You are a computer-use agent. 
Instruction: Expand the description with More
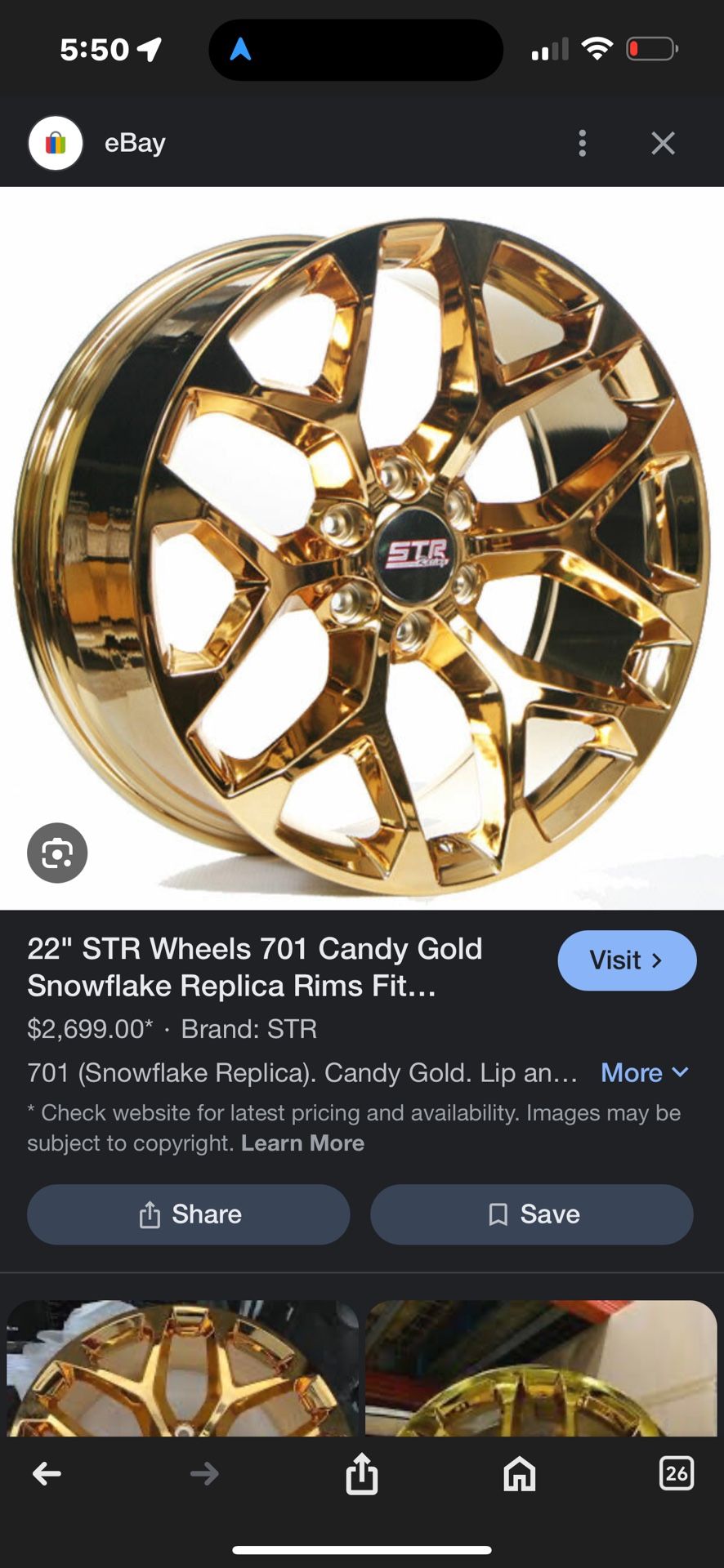644,1072
